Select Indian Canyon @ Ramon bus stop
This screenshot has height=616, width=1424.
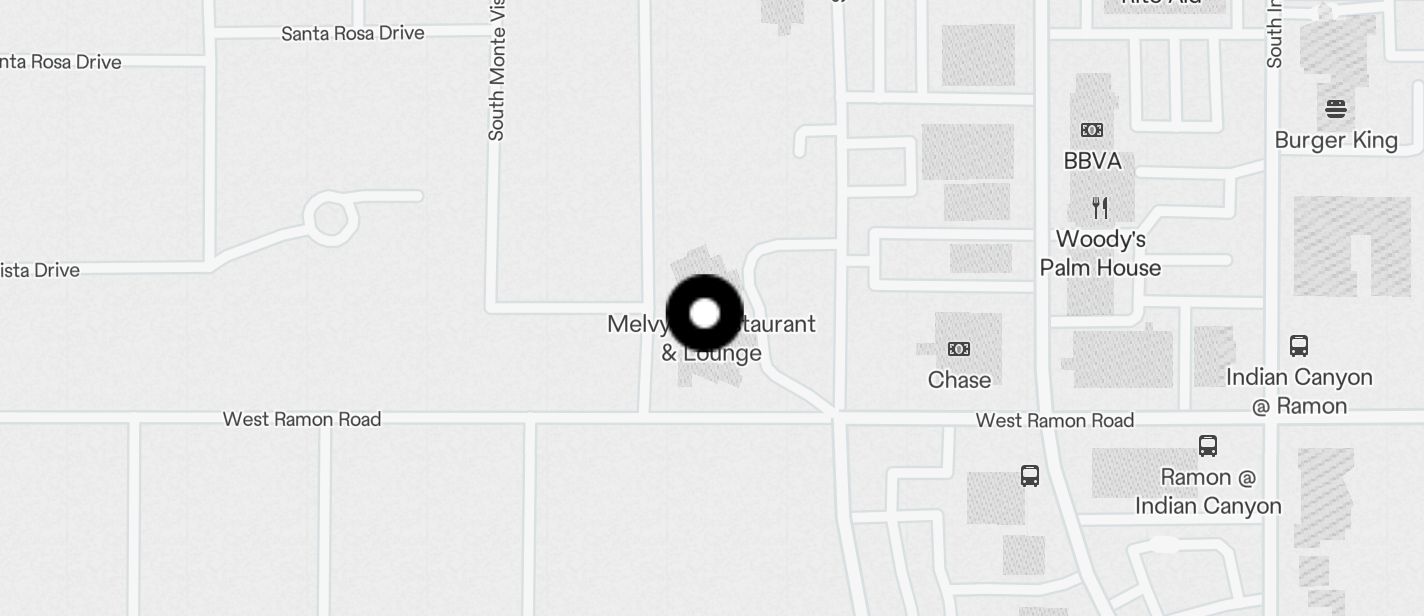pyautogui.click(x=1299, y=346)
